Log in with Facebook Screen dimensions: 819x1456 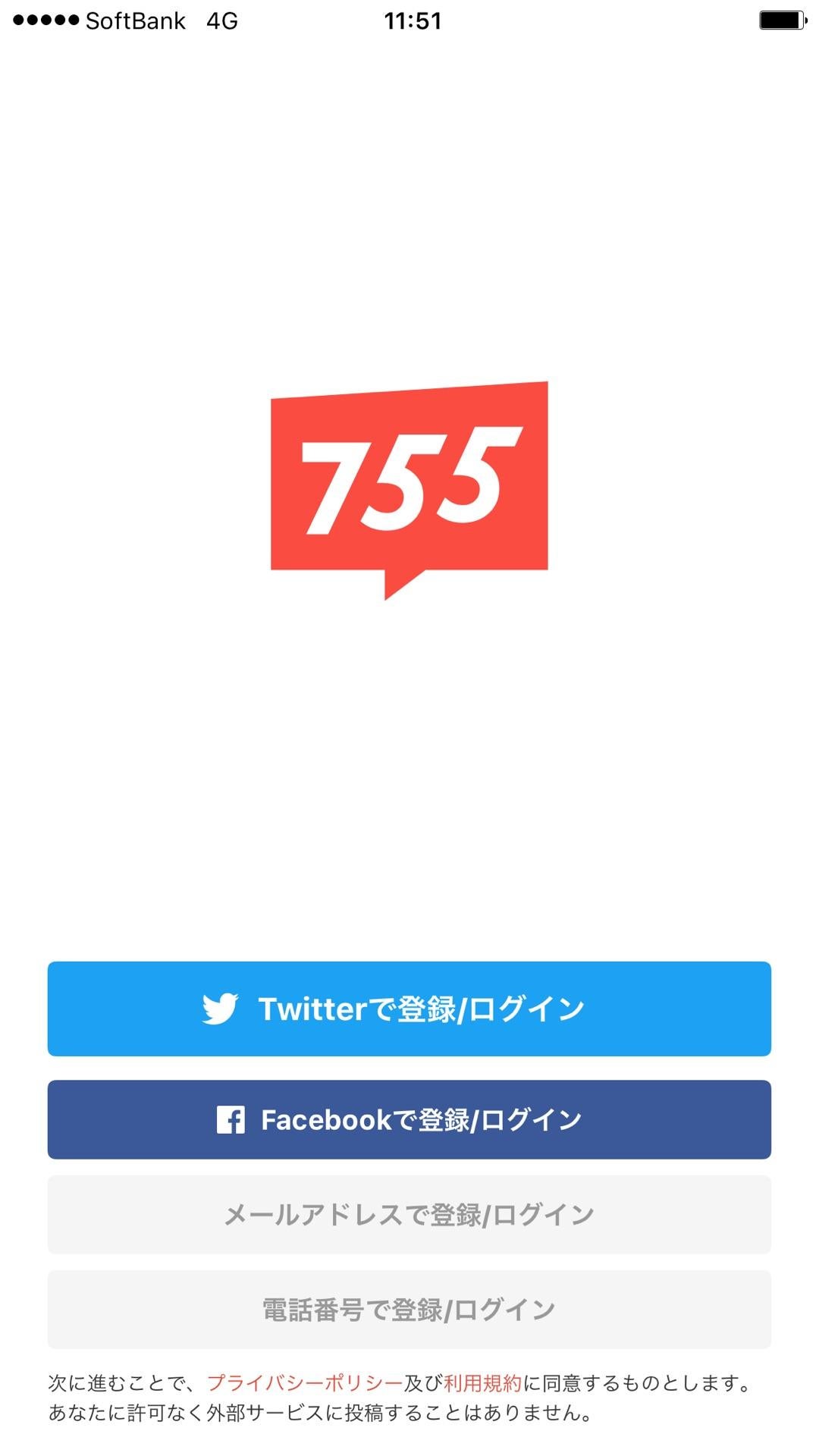409,1119
